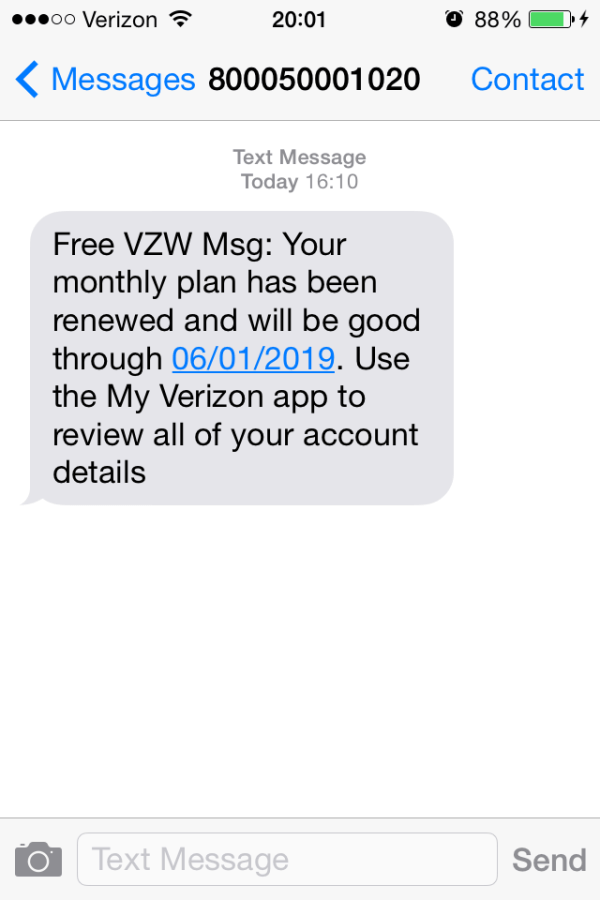Tap the Send button
The image size is (600, 900).
549,859
